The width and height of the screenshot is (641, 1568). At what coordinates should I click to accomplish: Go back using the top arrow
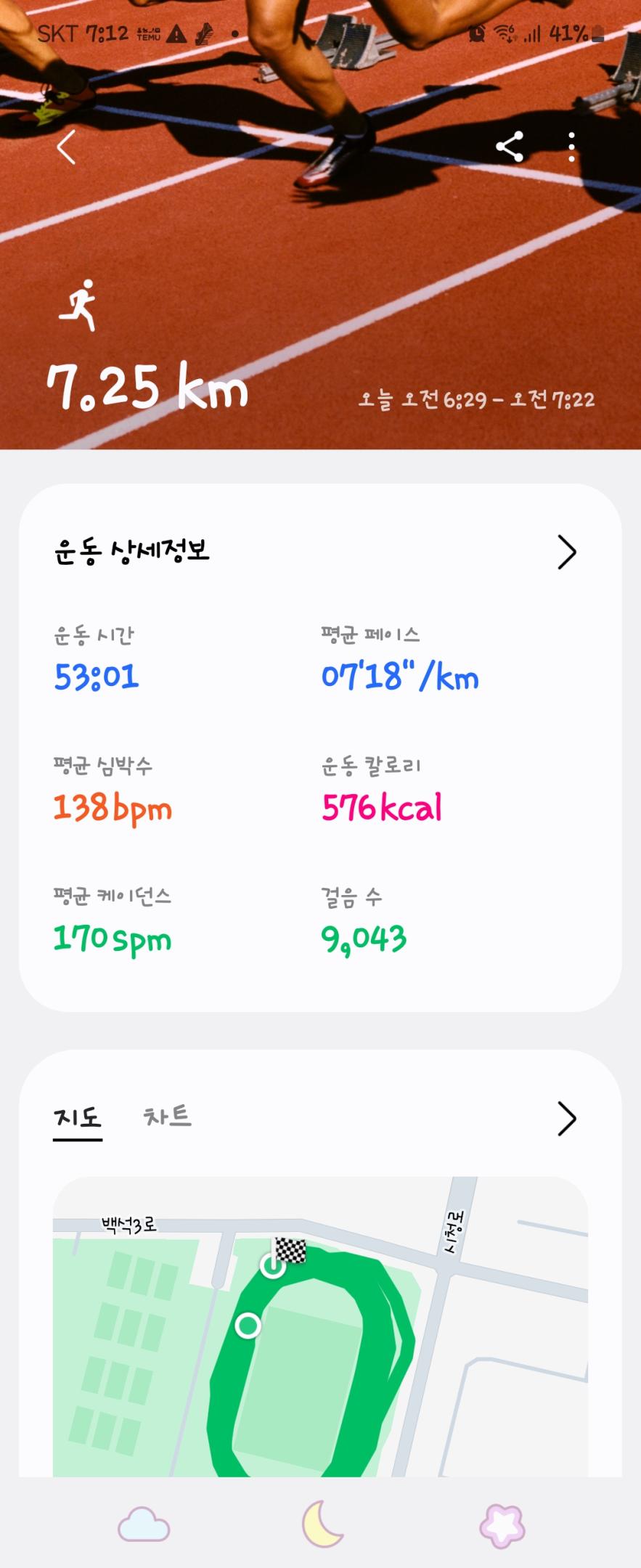click(x=67, y=147)
